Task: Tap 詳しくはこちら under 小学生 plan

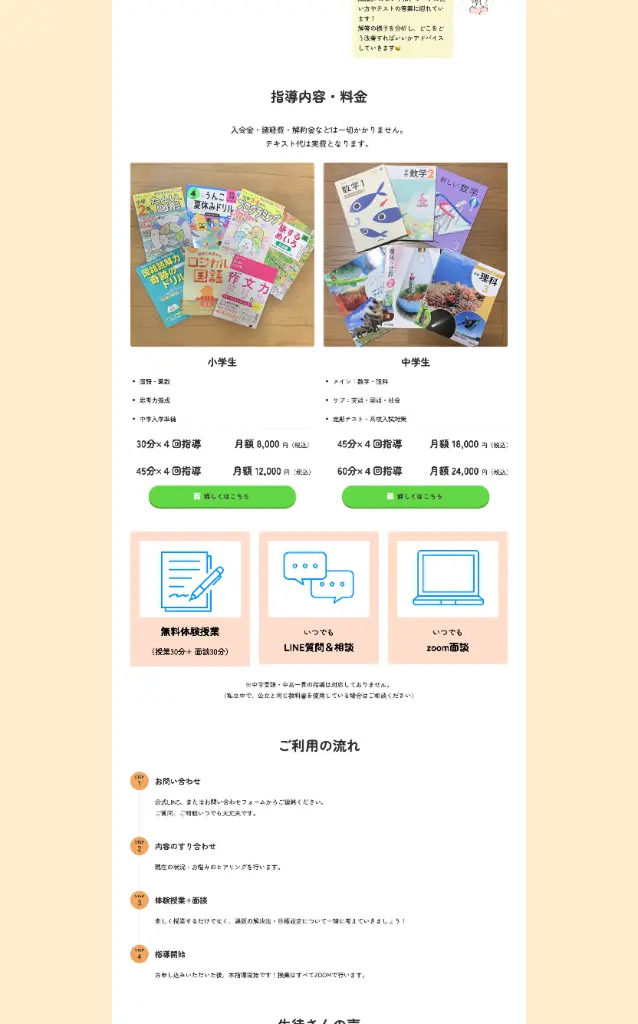Action: [222, 496]
